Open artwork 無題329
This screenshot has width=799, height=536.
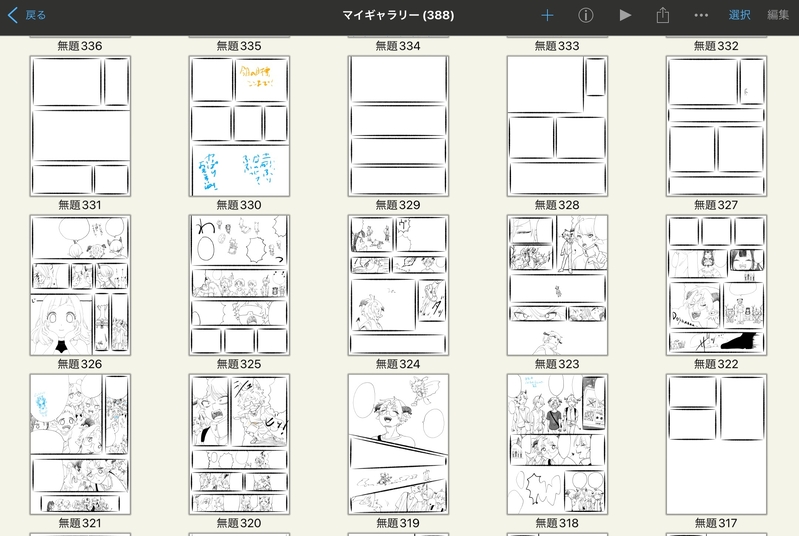point(398,126)
